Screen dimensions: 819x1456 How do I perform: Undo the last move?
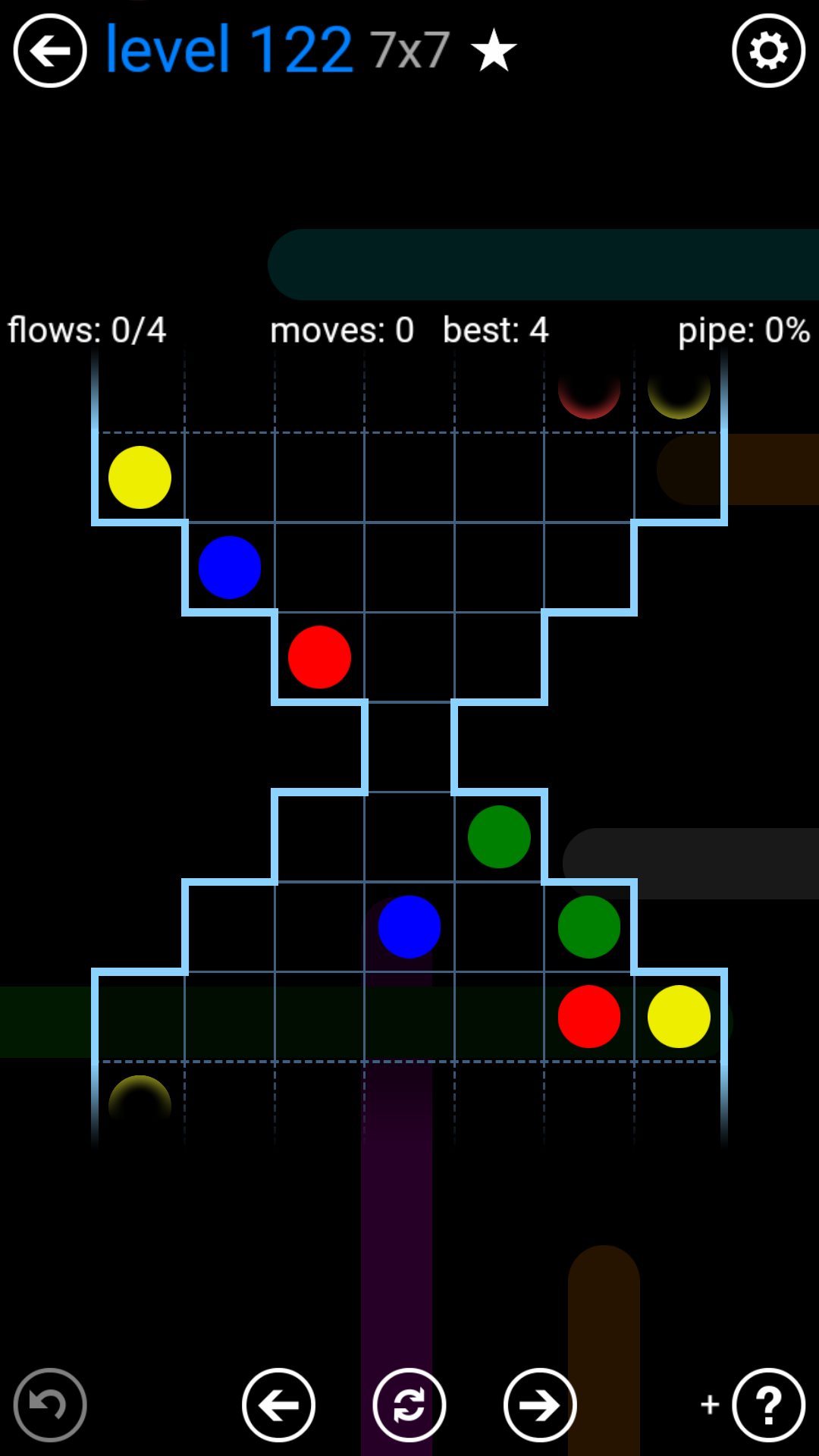click(50, 1405)
